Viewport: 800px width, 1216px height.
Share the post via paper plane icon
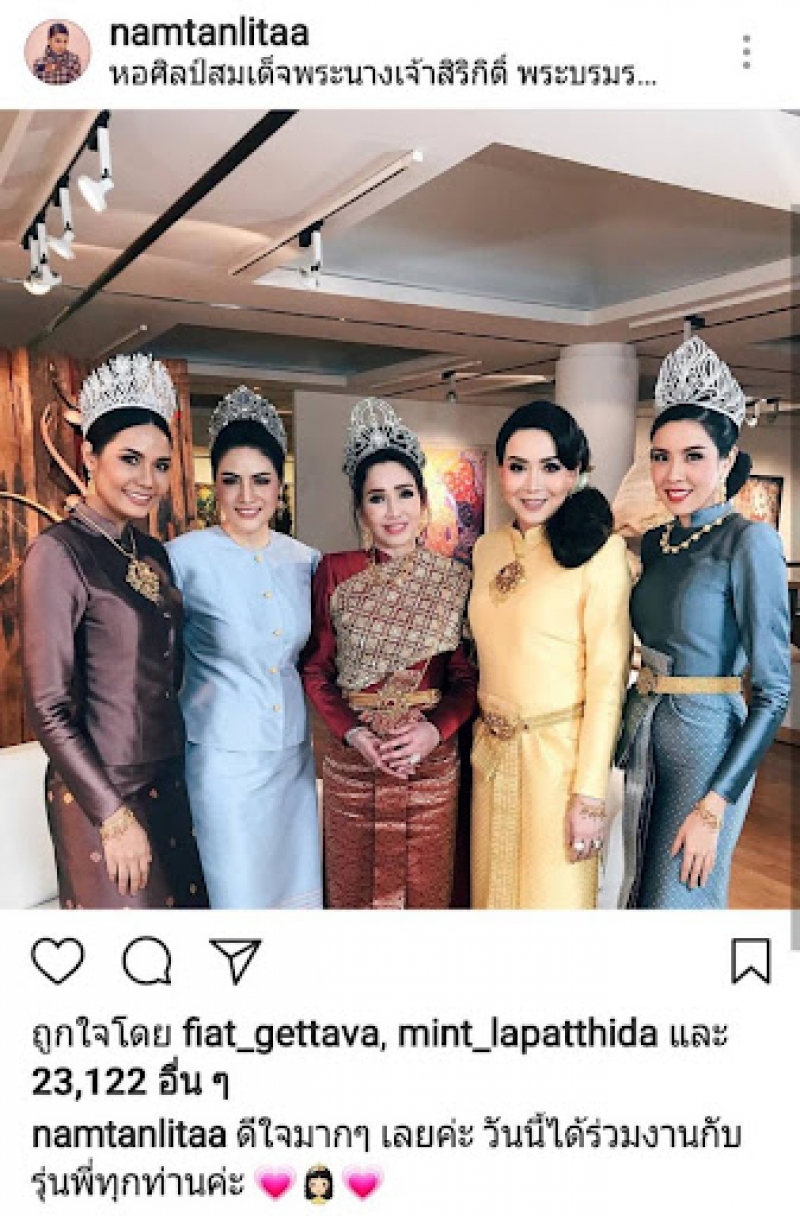coord(235,961)
